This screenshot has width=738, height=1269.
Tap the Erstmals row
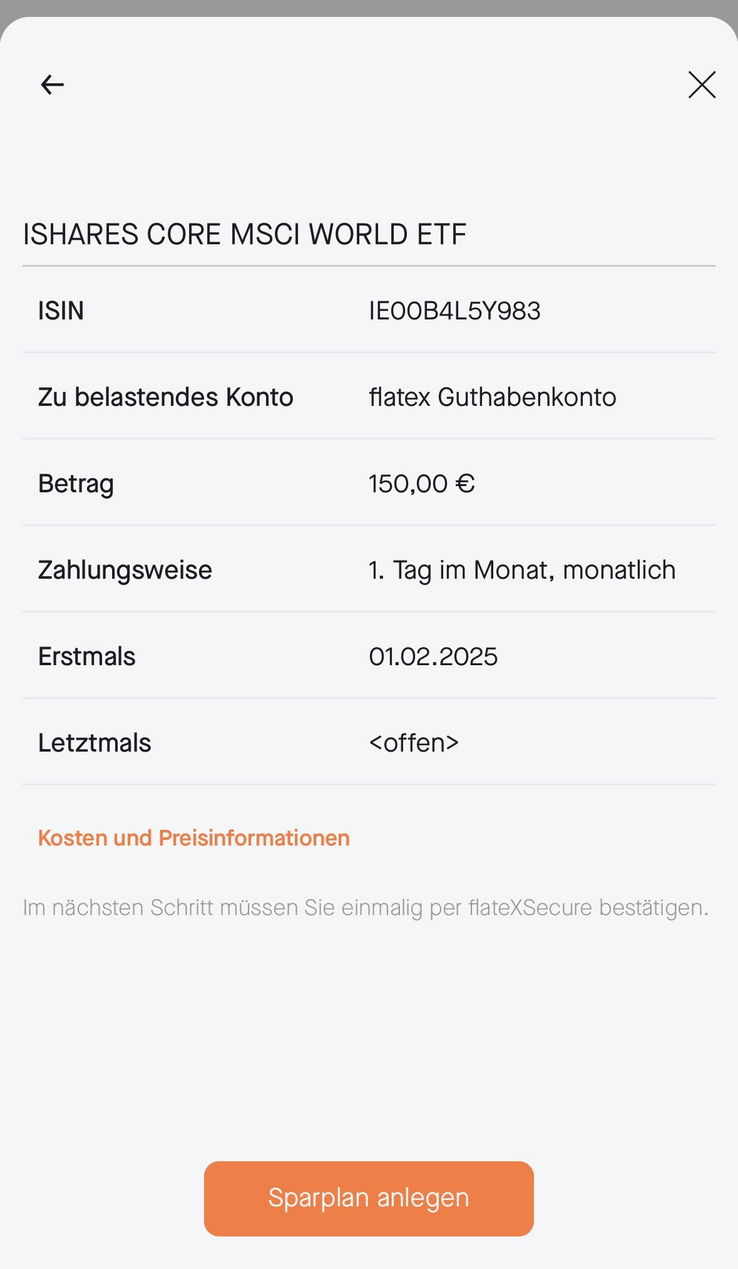(x=369, y=656)
